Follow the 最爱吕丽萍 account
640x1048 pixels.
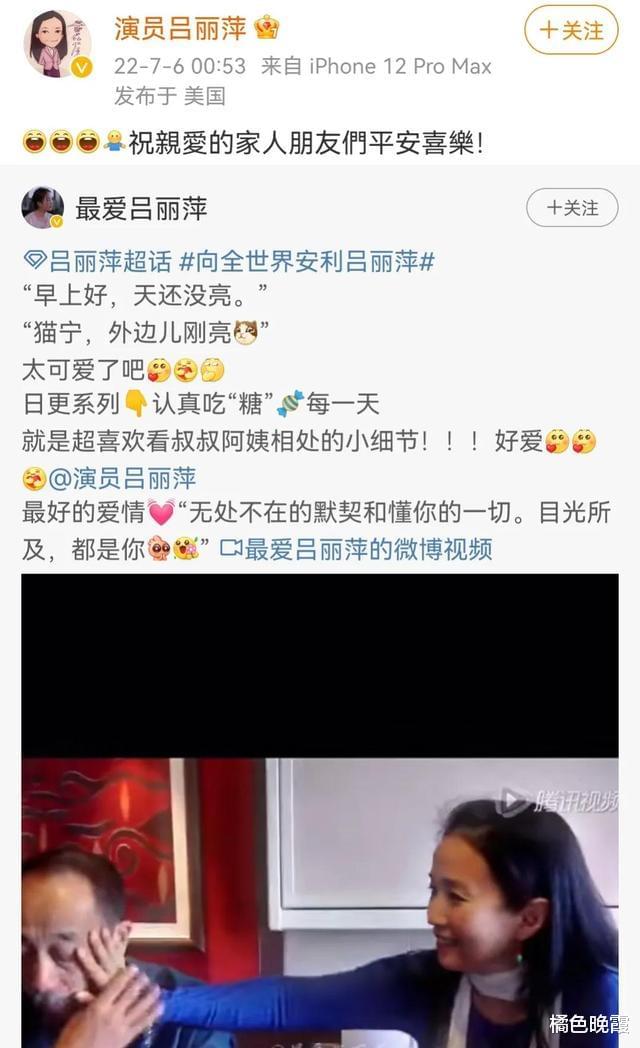(x=572, y=208)
